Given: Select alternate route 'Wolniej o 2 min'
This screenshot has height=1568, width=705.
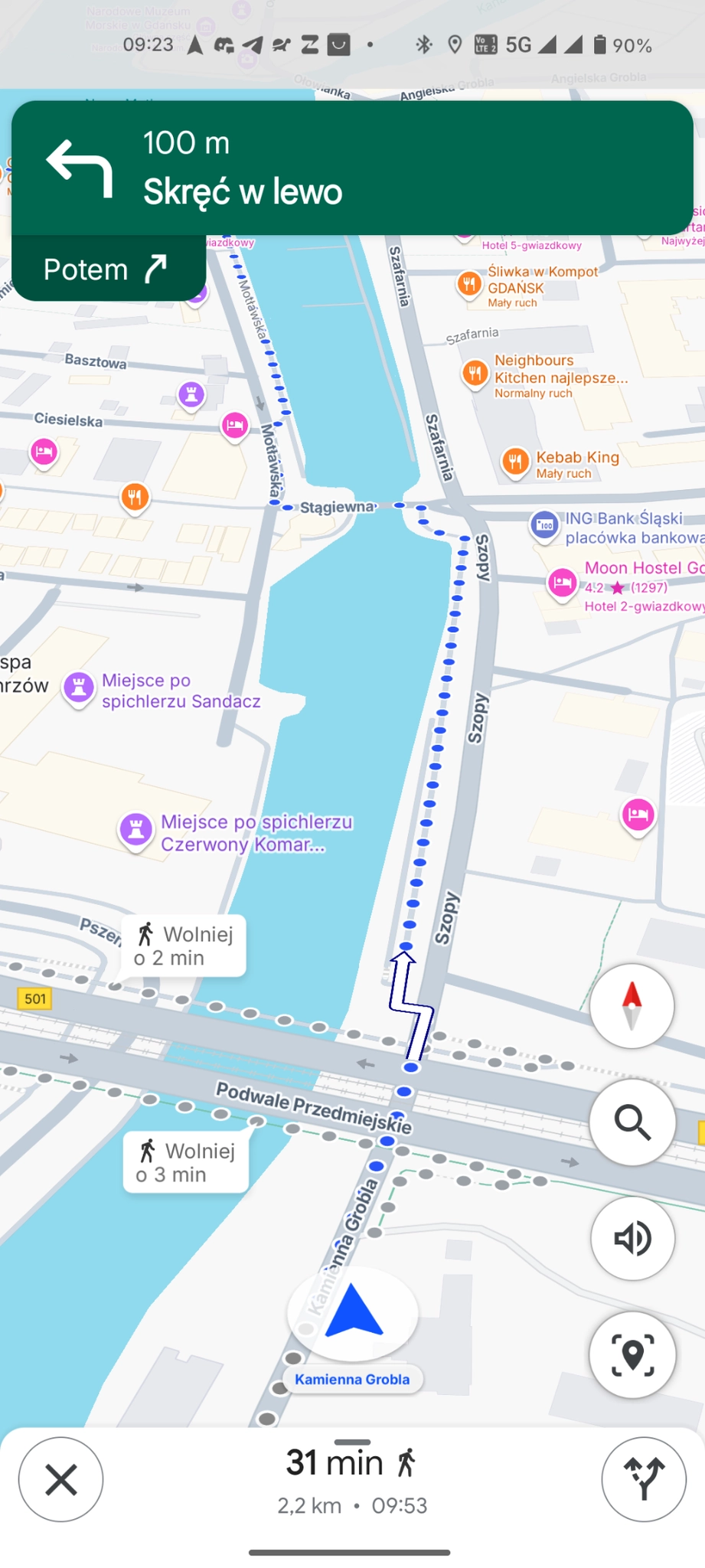Looking at the screenshot, I should (x=183, y=946).
